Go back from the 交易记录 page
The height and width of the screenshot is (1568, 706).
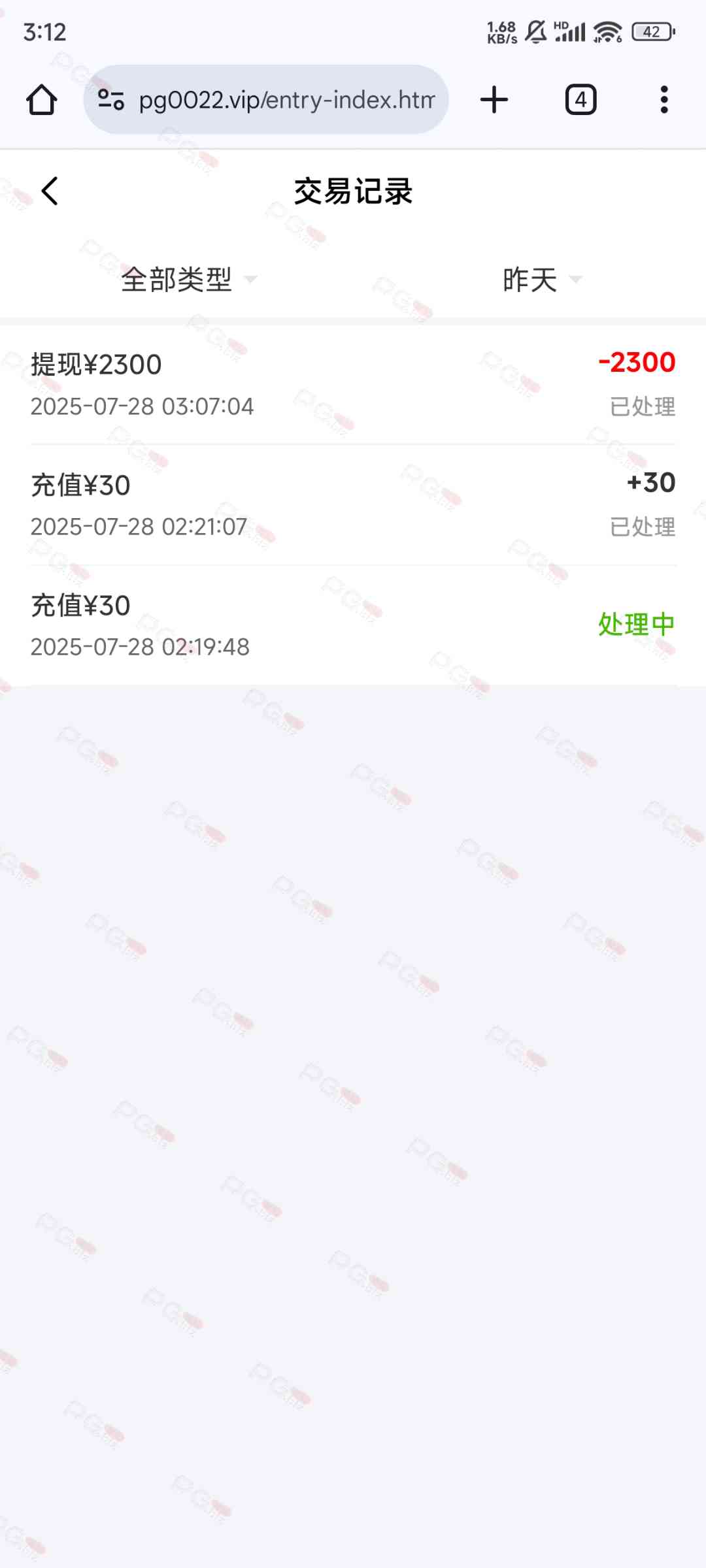50,191
